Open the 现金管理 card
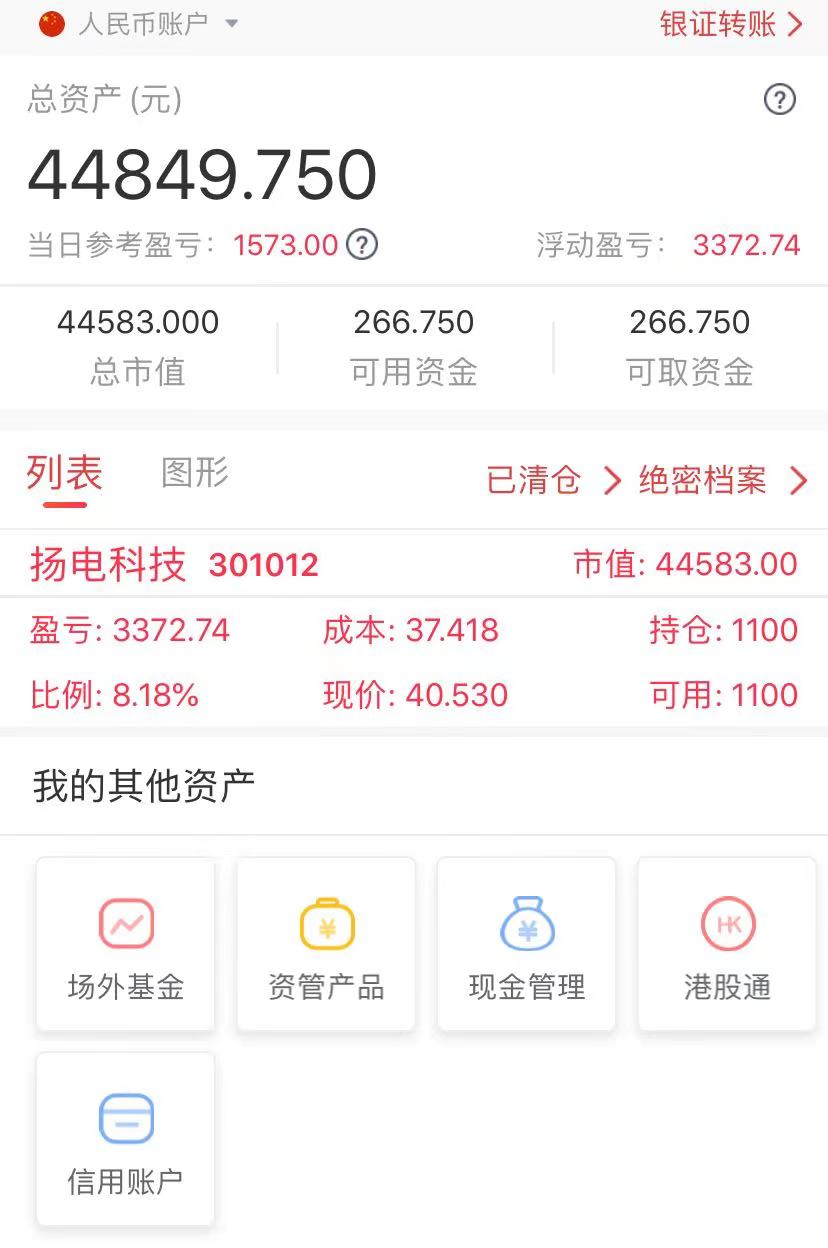Screen dimensions: 828x1248 (x=527, y=944)
